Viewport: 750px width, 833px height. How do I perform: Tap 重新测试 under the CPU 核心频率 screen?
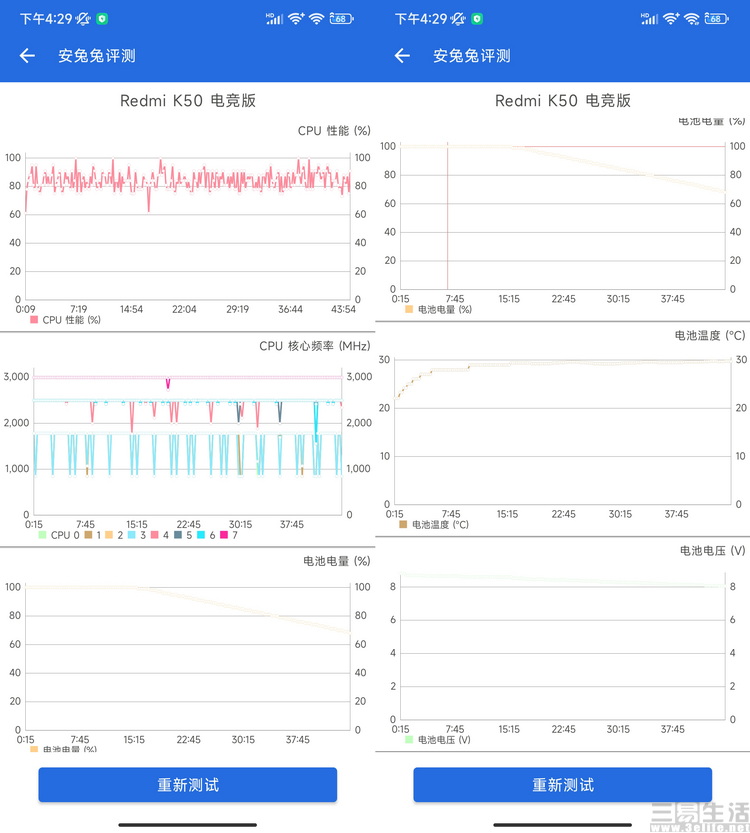pyautogui.click(x=187, y=785)
